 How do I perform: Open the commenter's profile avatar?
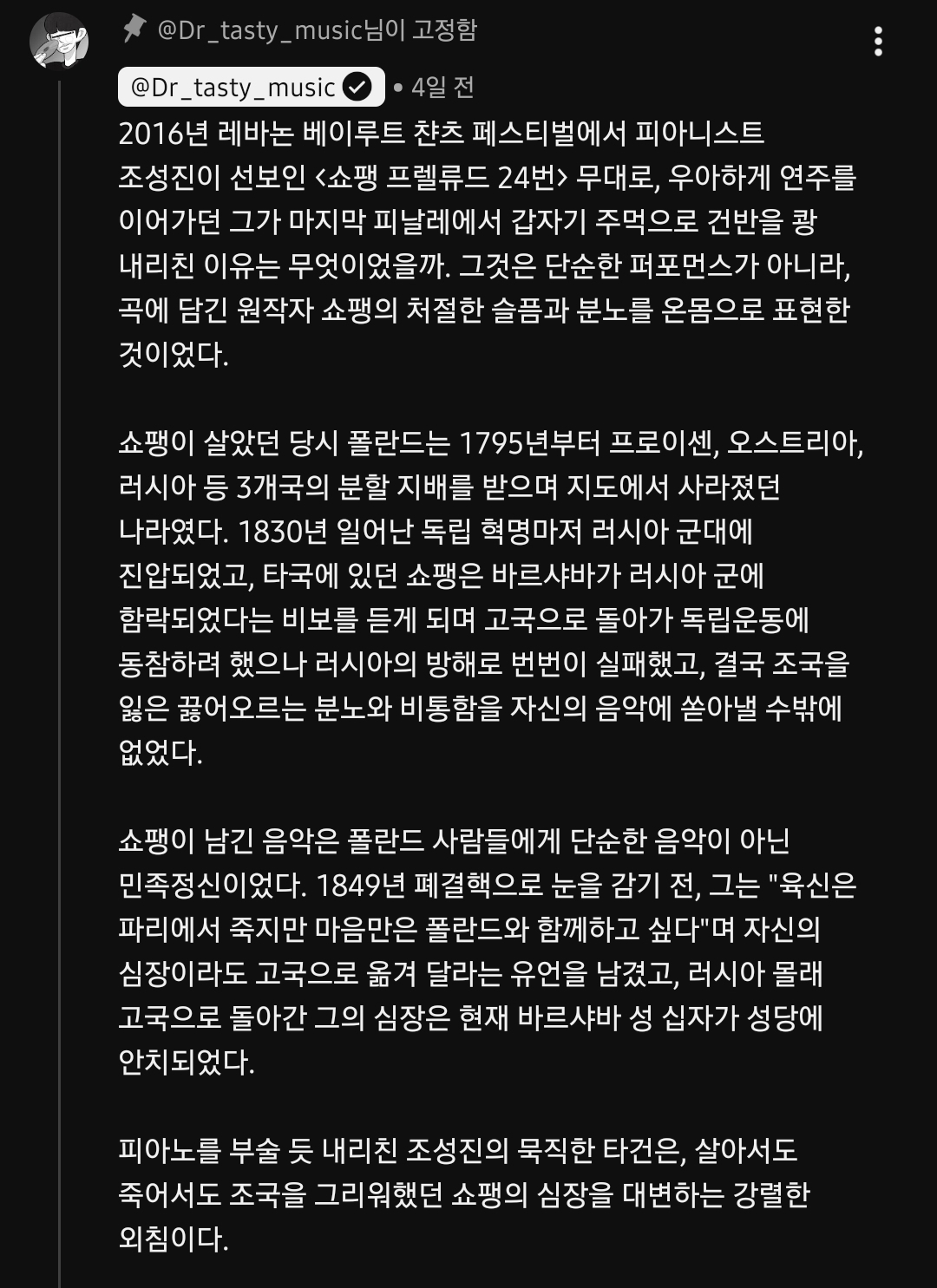pyautogui.click(x=59, y=41)
